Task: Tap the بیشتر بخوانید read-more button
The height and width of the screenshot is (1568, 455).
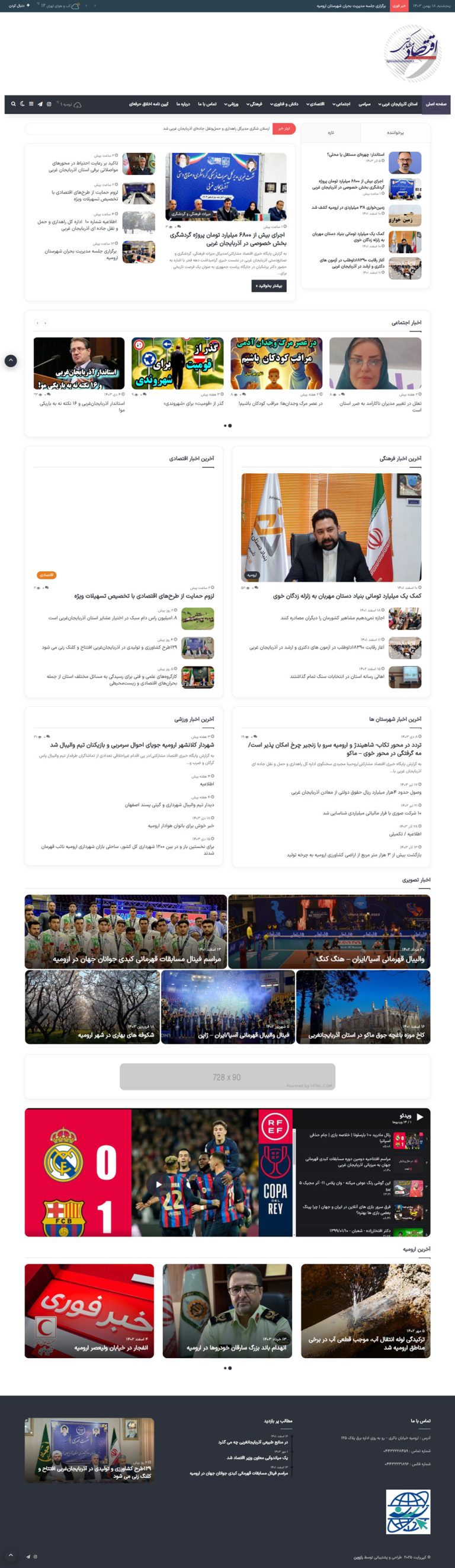Action: point(269,285)
